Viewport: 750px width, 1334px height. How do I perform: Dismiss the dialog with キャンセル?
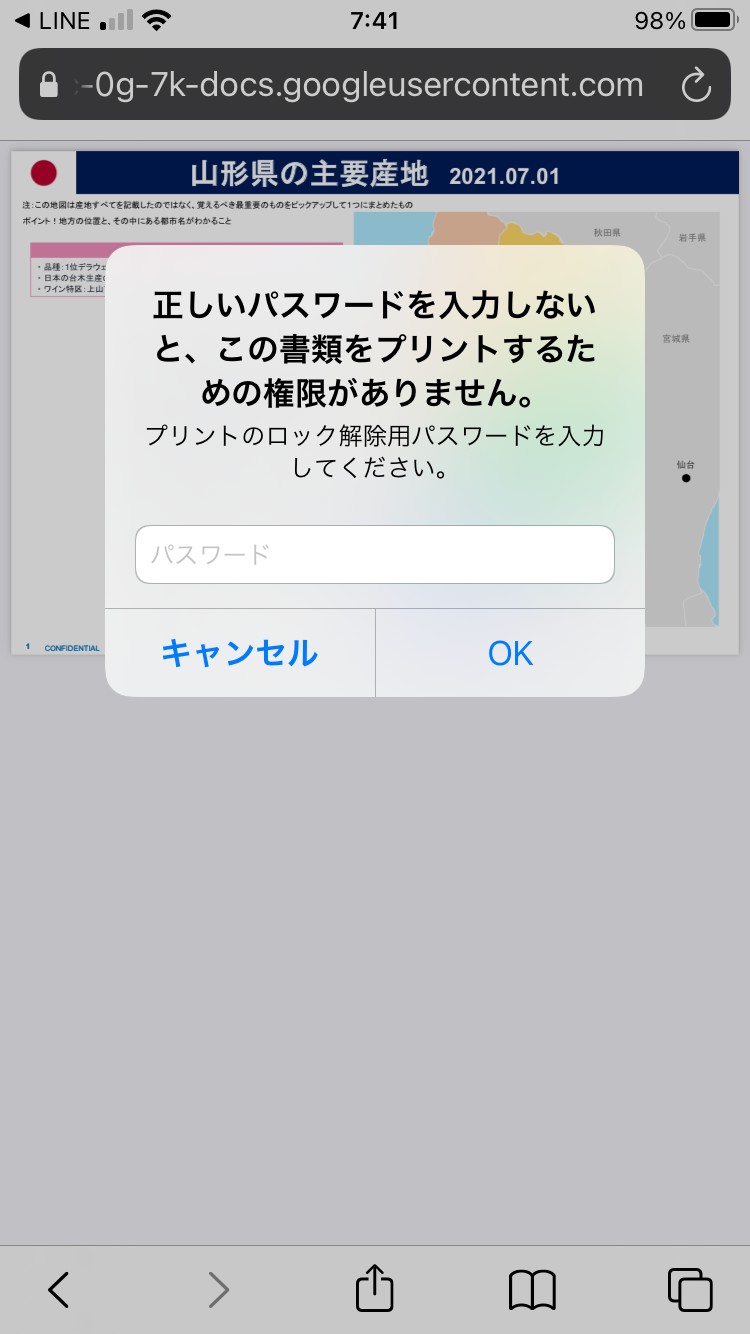(240, 653)
